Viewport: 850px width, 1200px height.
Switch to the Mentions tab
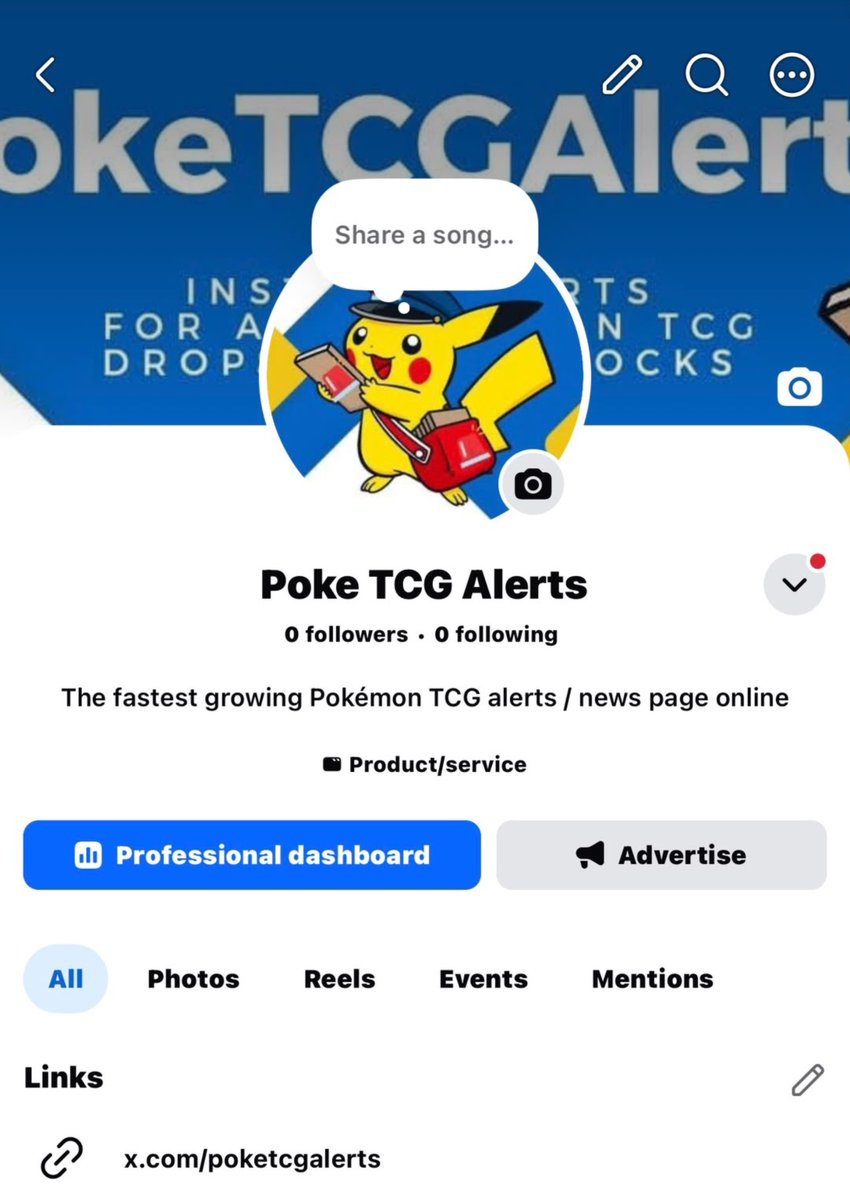coord(652,979)
